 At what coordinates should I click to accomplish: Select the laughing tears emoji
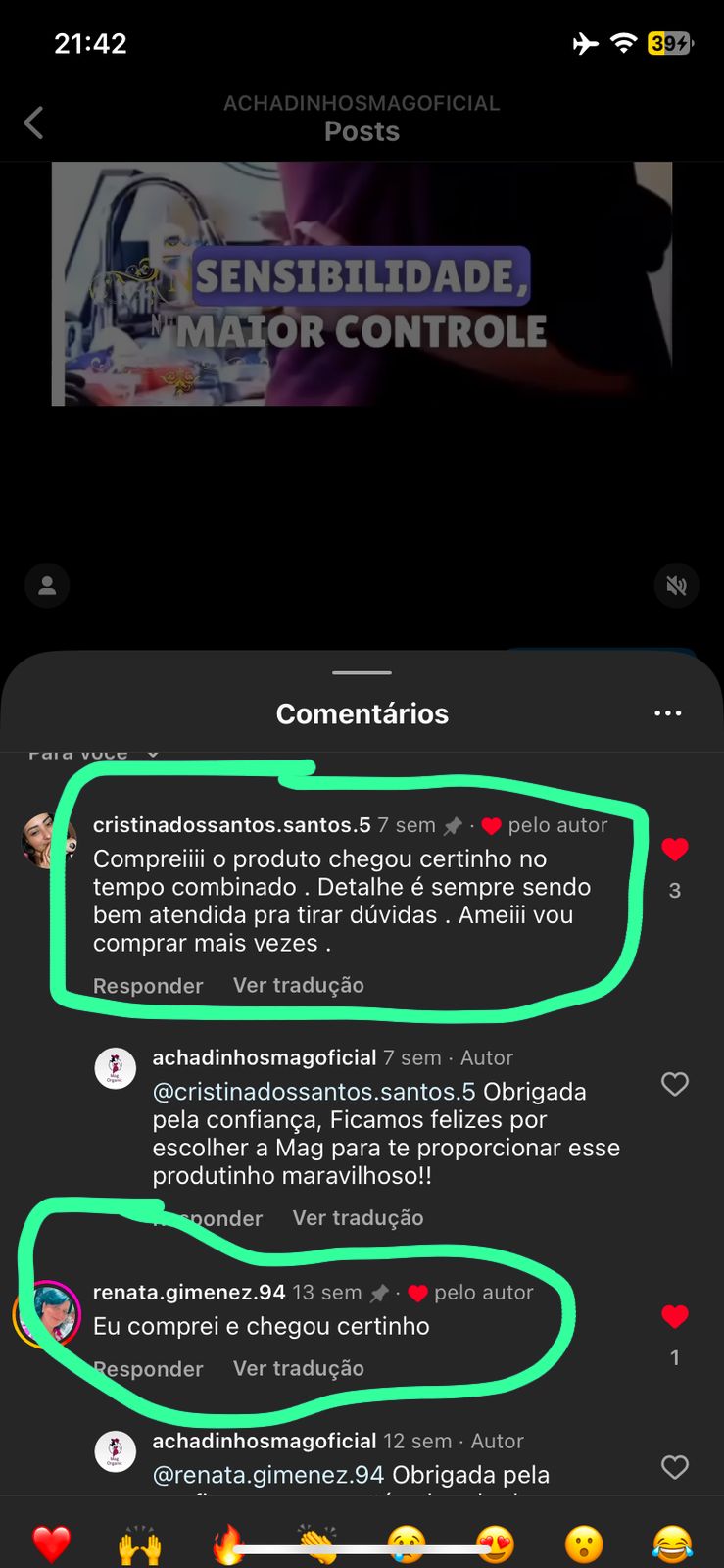coord(672,1545)
